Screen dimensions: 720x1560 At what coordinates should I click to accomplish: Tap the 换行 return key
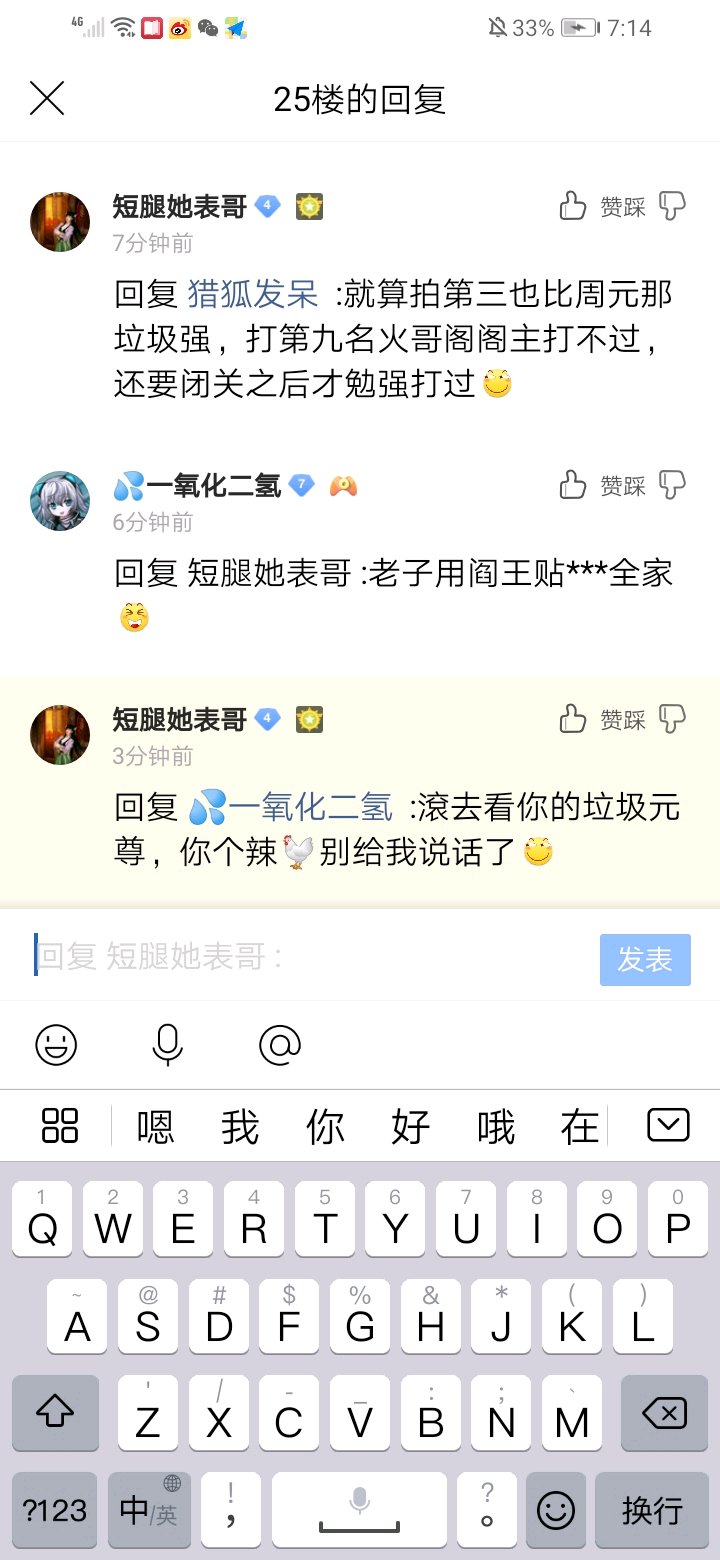point(651,1510)
